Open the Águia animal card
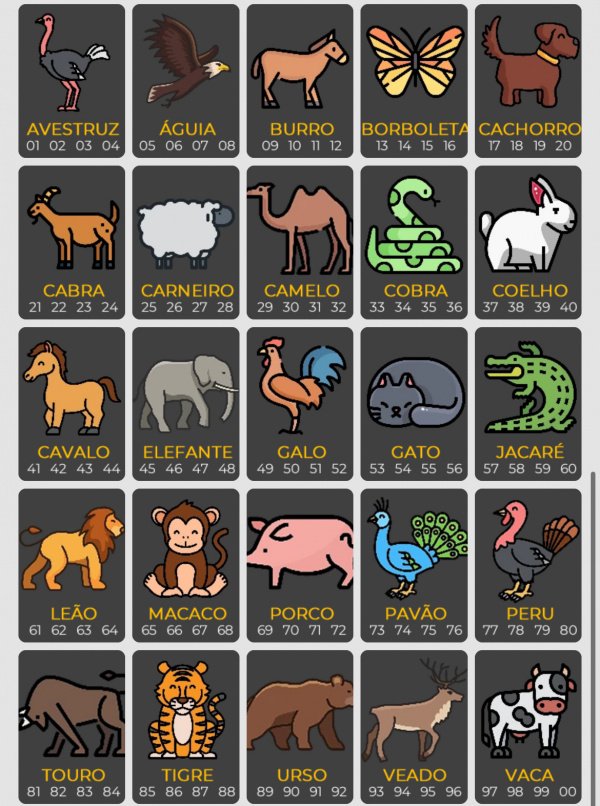 pyautogui.click(x=186, y=80)
